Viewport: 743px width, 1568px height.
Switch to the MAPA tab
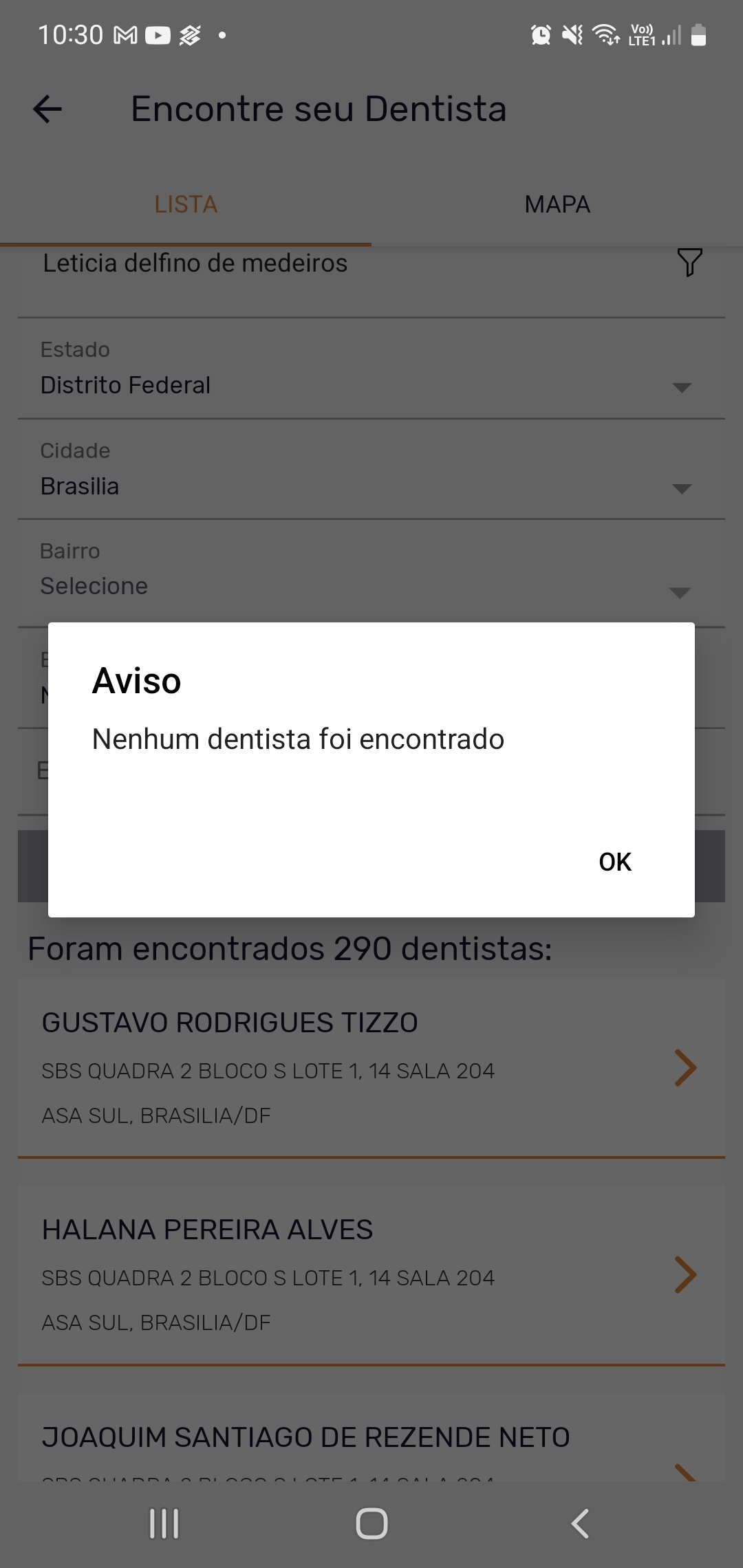(557, 204)
